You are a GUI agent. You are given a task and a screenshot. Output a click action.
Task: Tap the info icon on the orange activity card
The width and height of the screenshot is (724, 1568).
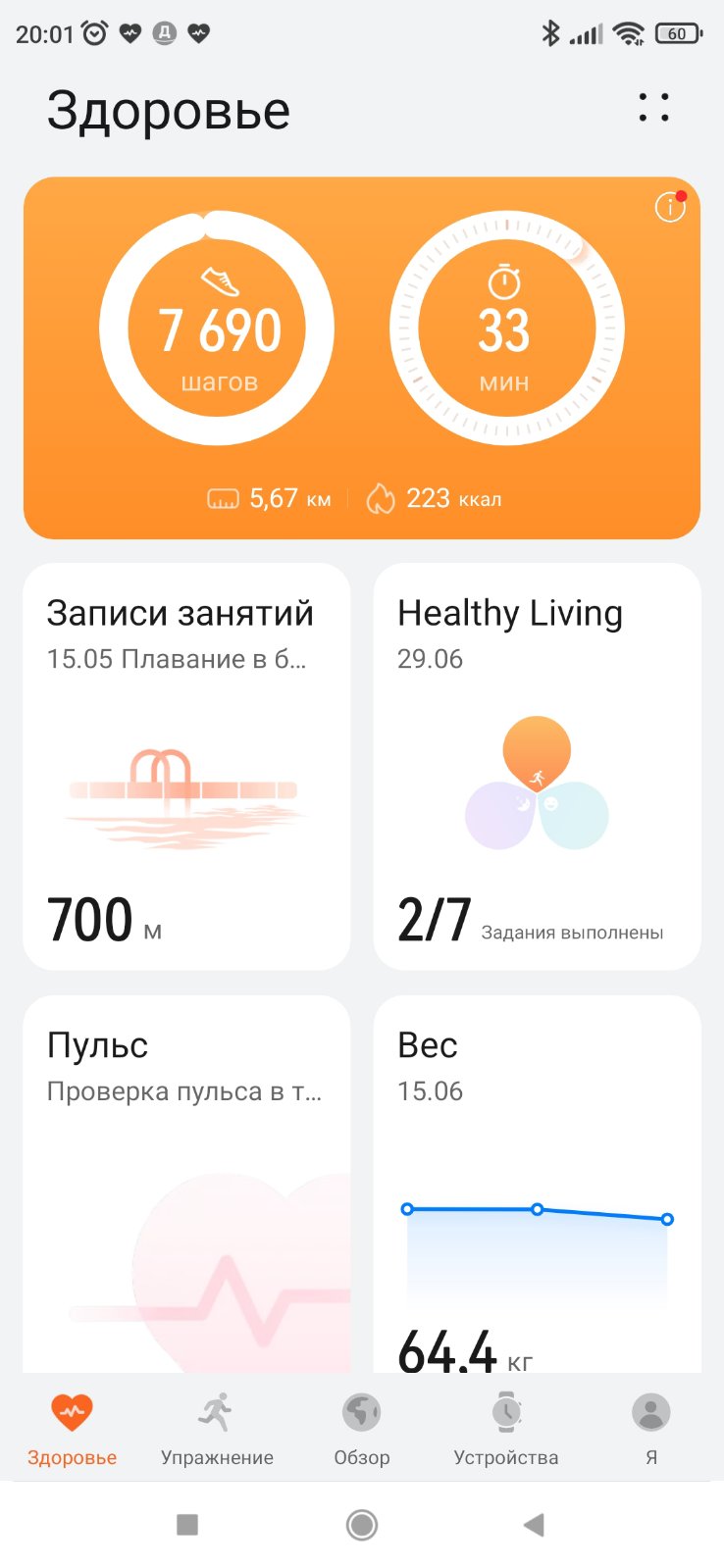tap(670, 207)
